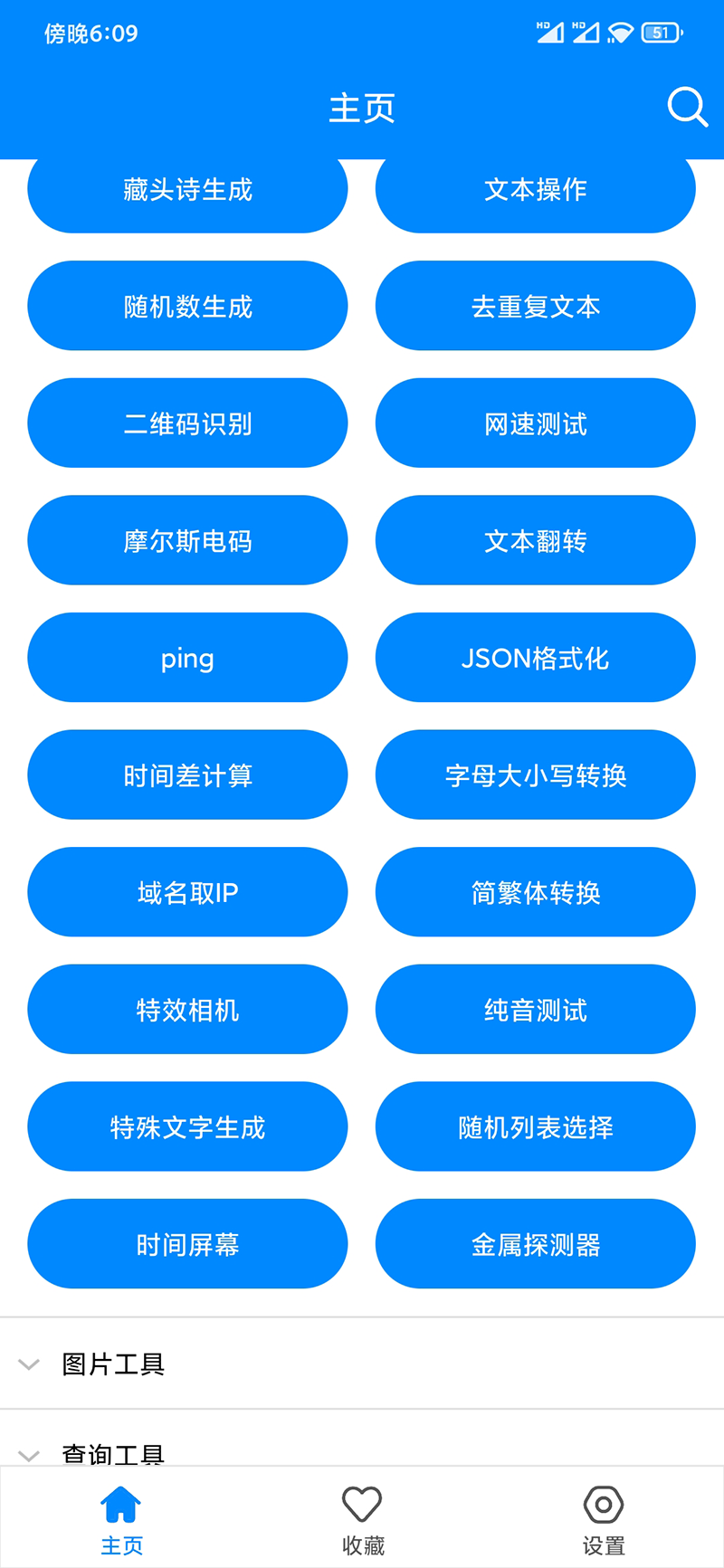Viewport: 724px width, 1568px height.
Task: Open the JSON格式化 formatter
Action: [x=535, y=658]
